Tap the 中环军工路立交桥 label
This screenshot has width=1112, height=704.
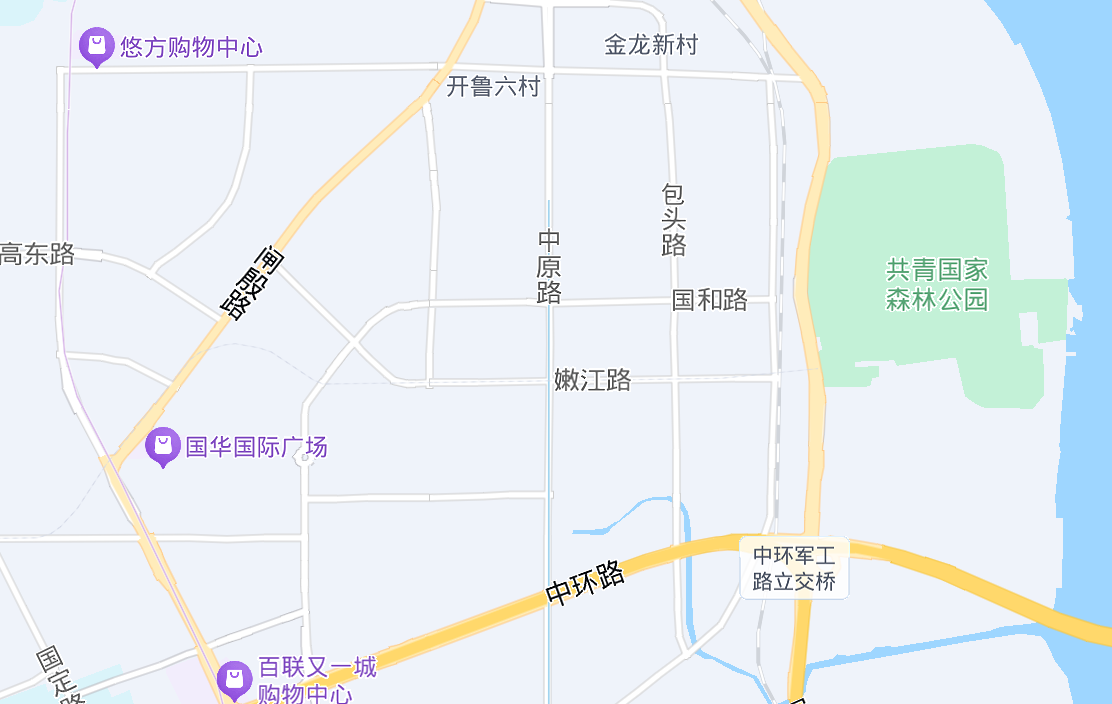point(795,568)
